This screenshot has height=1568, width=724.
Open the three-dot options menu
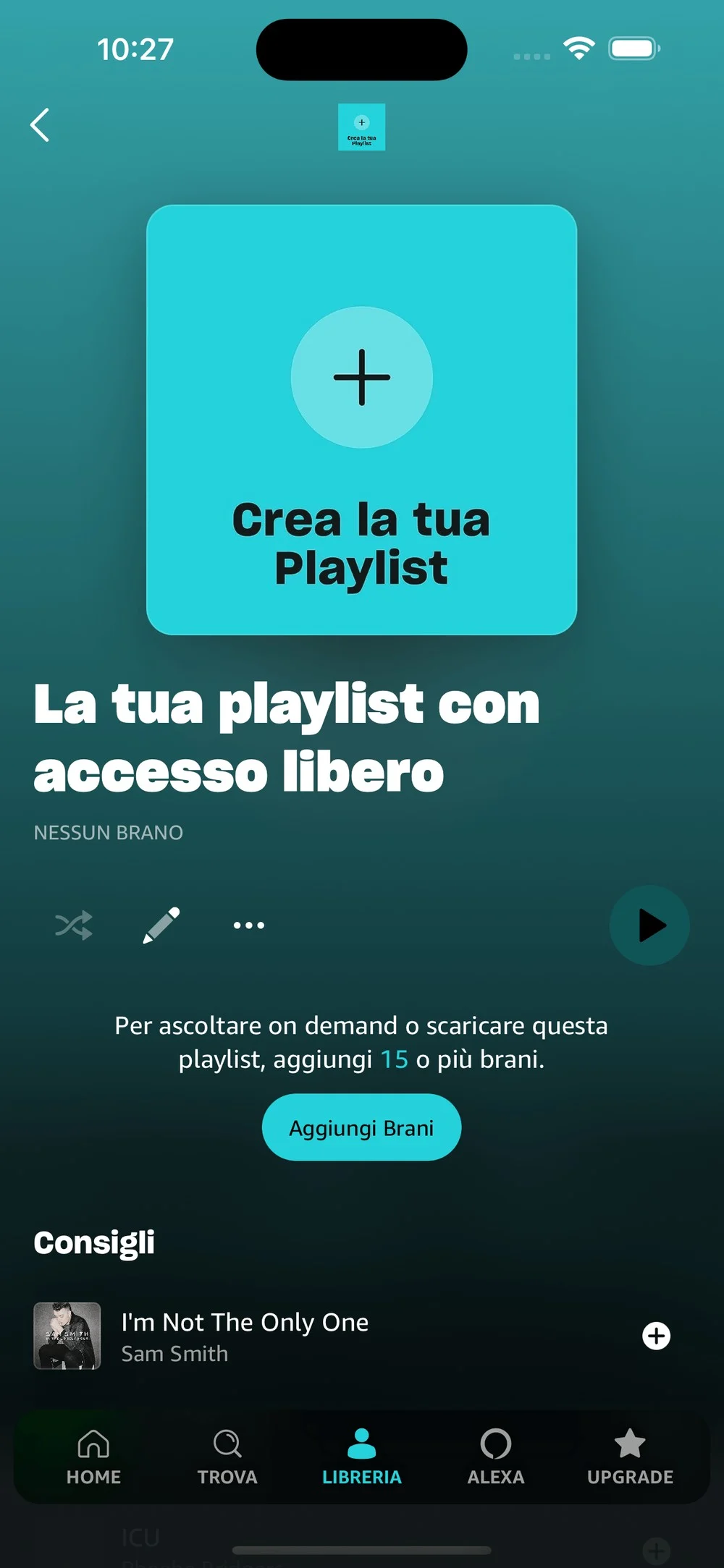[x=248, y=925]
